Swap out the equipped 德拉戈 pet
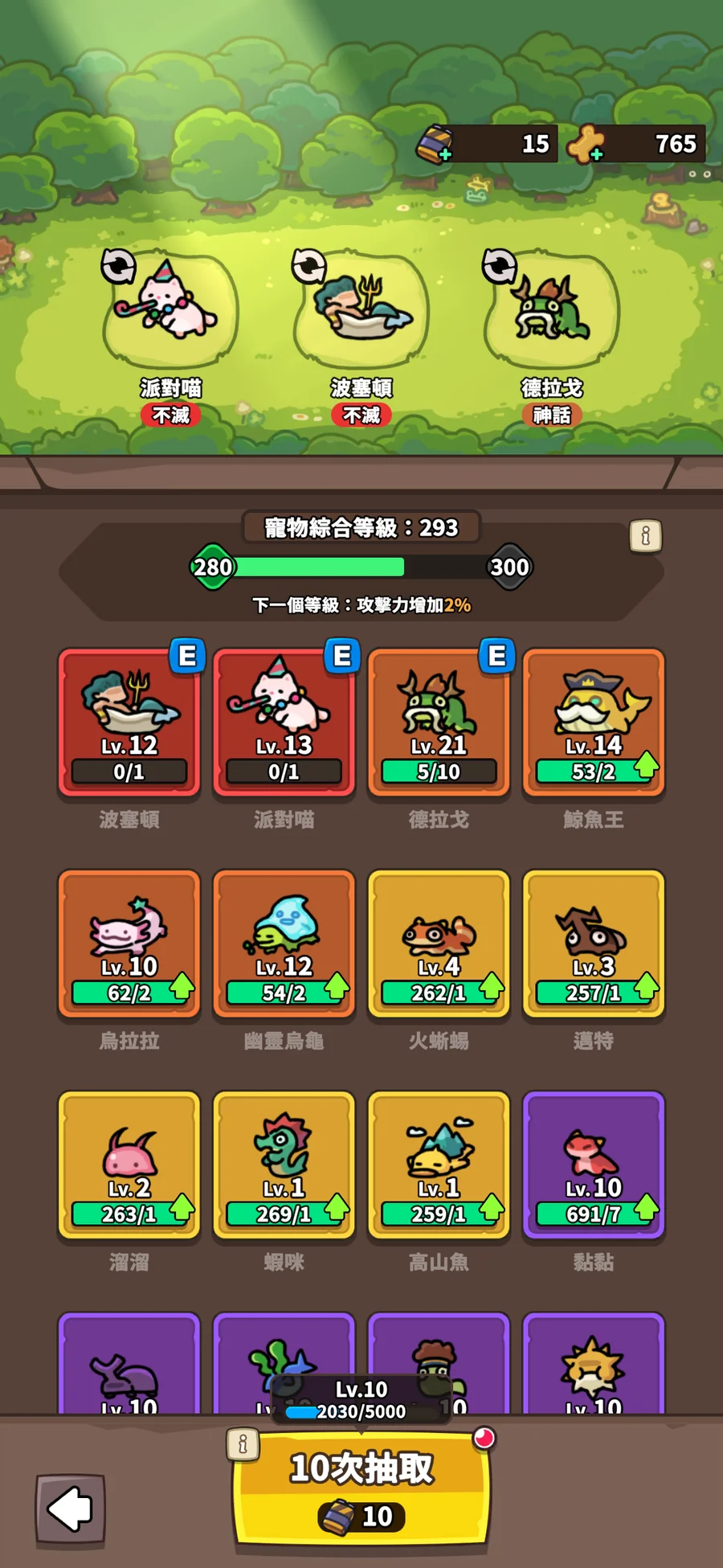This screenshot has width=723, height=1568. pyautogui.click(x=500, y=266)
